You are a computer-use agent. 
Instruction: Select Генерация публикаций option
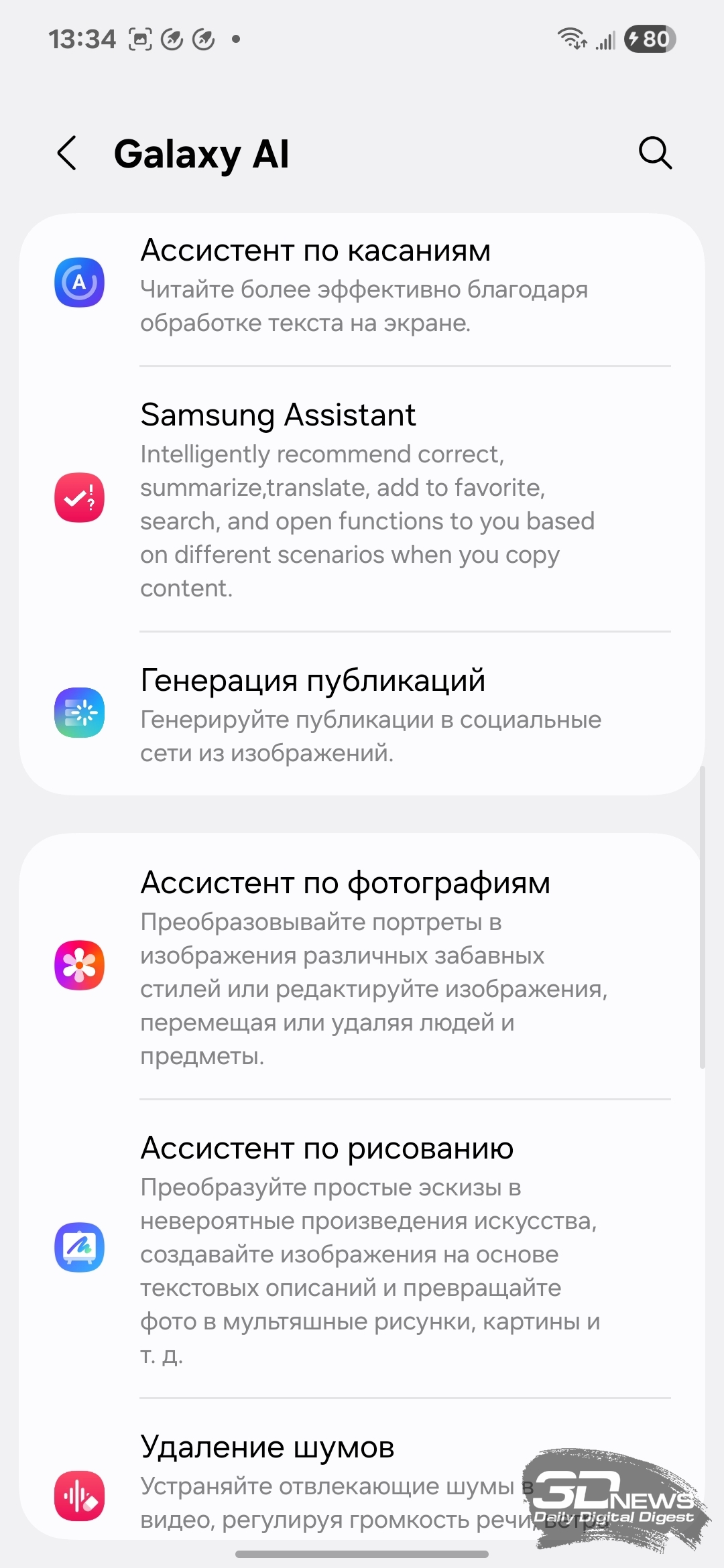(x=362, y=714)
